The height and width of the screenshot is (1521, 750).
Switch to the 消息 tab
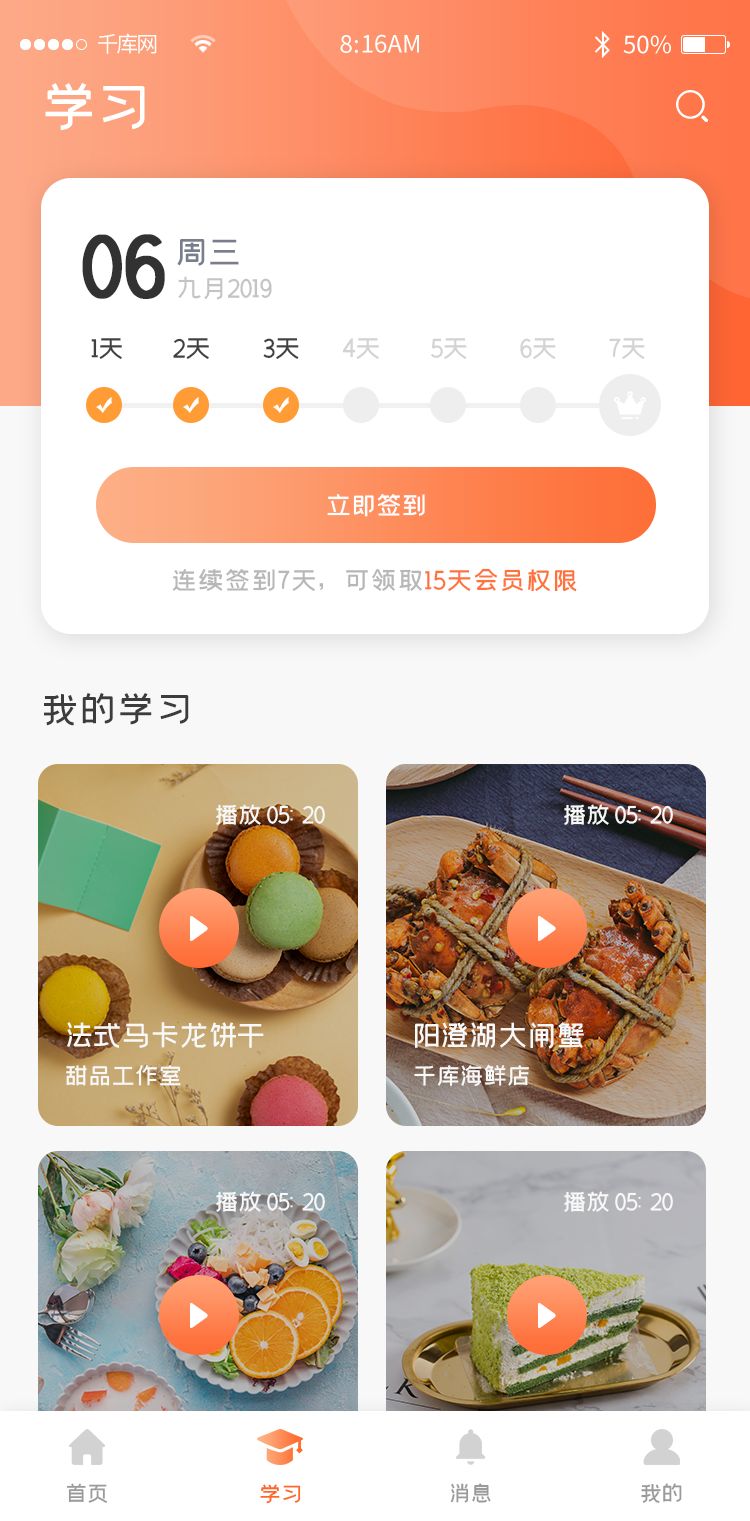coord(470,1465)
